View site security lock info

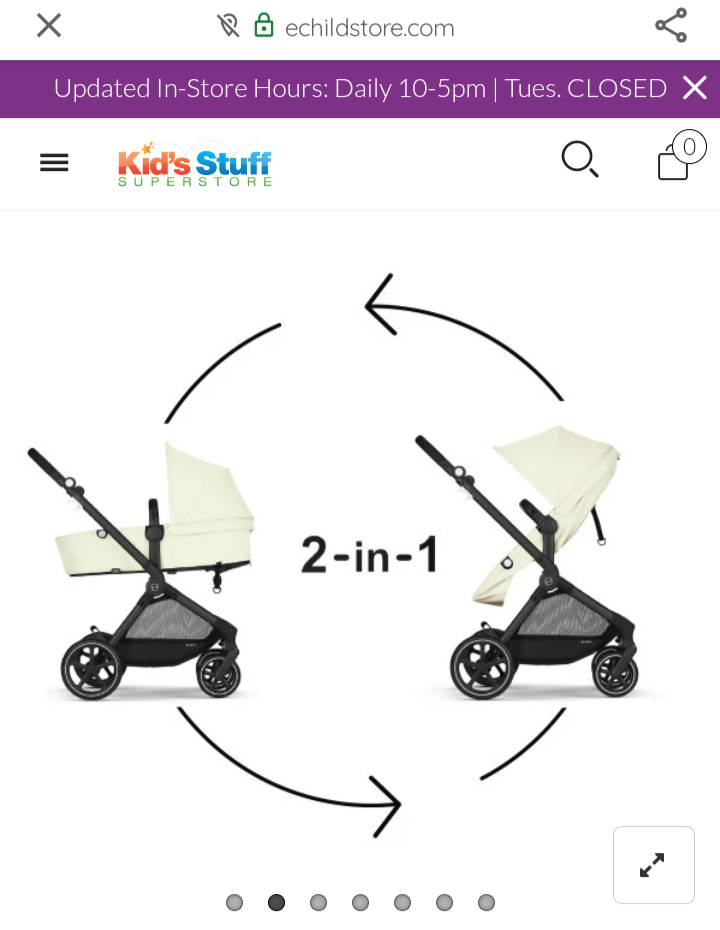coord(264,26)
